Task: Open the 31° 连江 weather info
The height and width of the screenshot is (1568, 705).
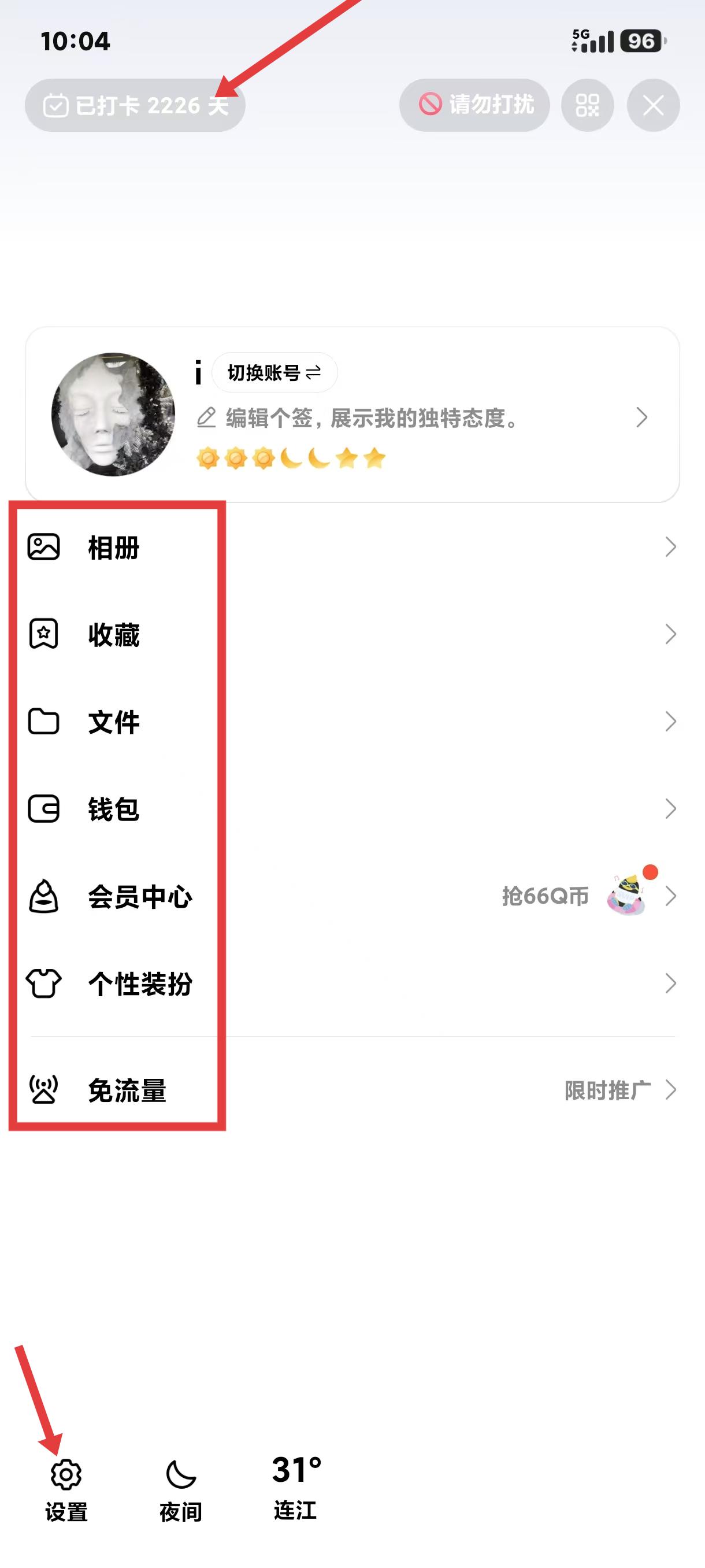Action: [x=296, y=1485]
